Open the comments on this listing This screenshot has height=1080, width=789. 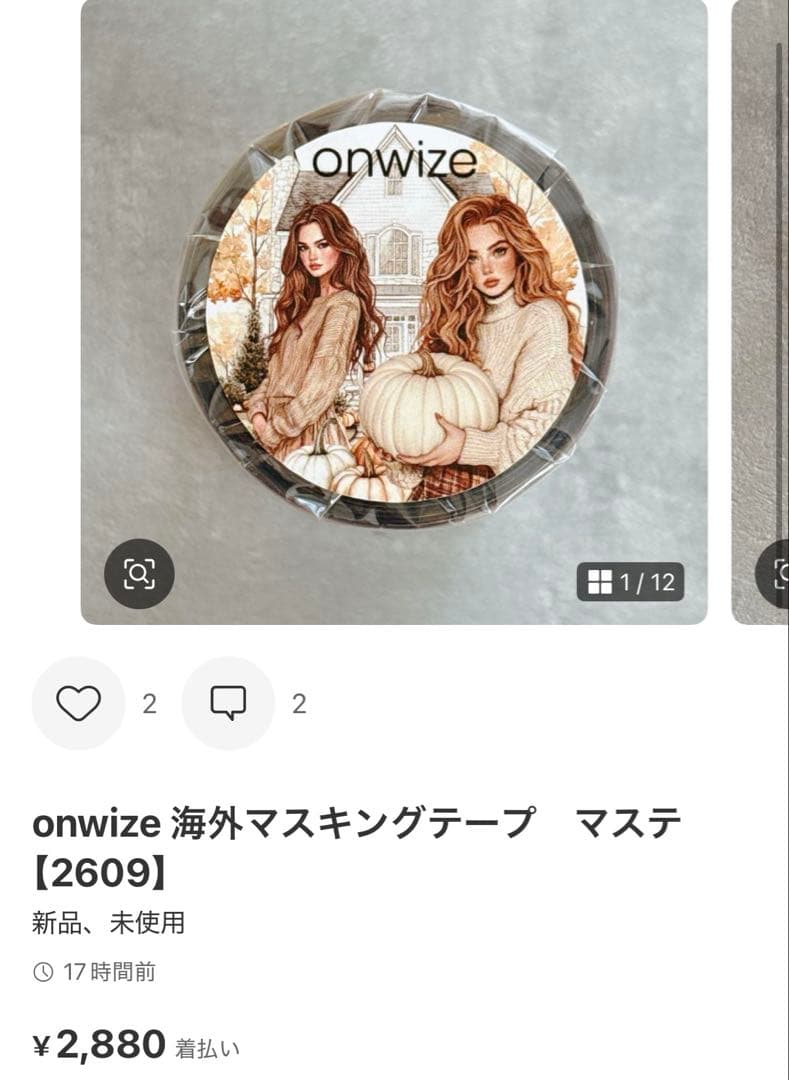pos(228,703)
